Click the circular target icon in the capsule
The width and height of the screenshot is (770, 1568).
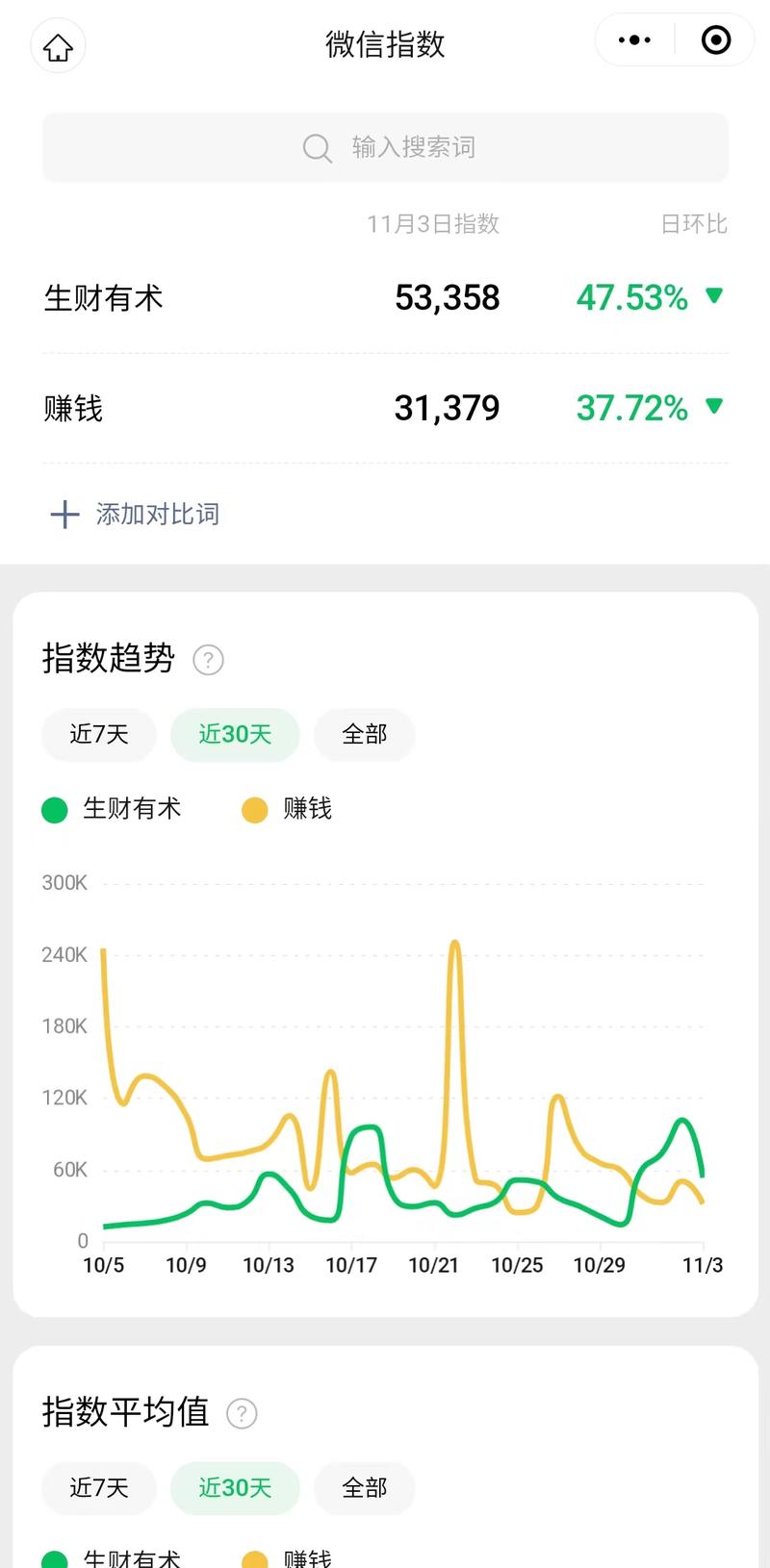[x=715, y=40]
